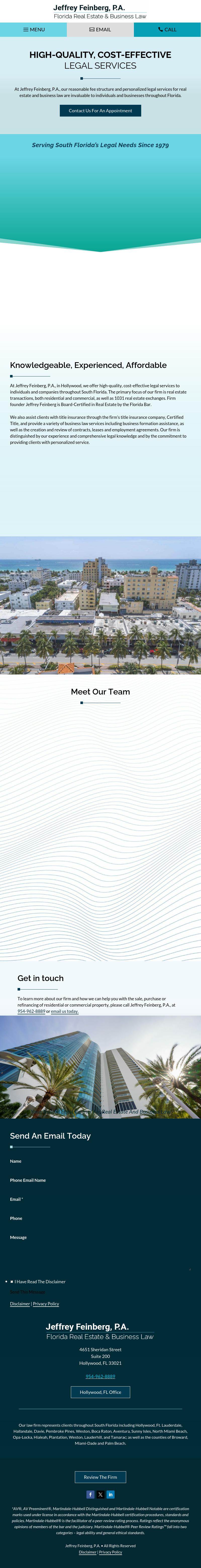Viewport: 201px width, 1568px height.
Task: Open the firm's X profile
Action: coord(100,1494)
